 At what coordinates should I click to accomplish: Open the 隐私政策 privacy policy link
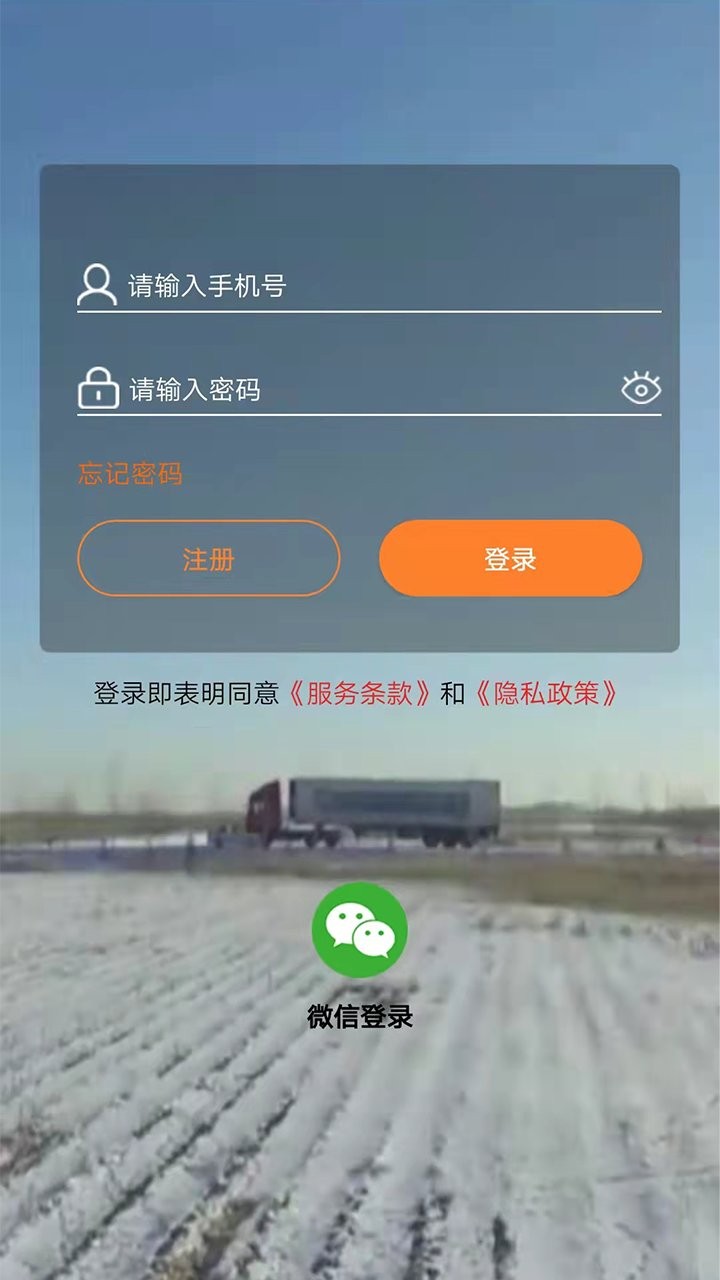click(549, 692)
